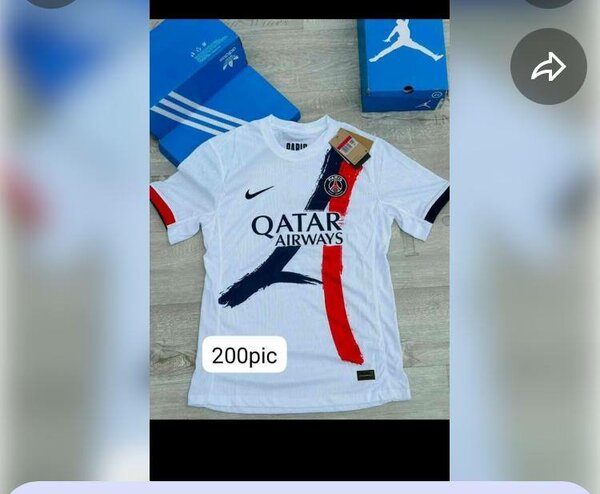The width and height of the screenshot is (600, 494).
Task: Tap the share arrow icon
Action: pos(548,67)
